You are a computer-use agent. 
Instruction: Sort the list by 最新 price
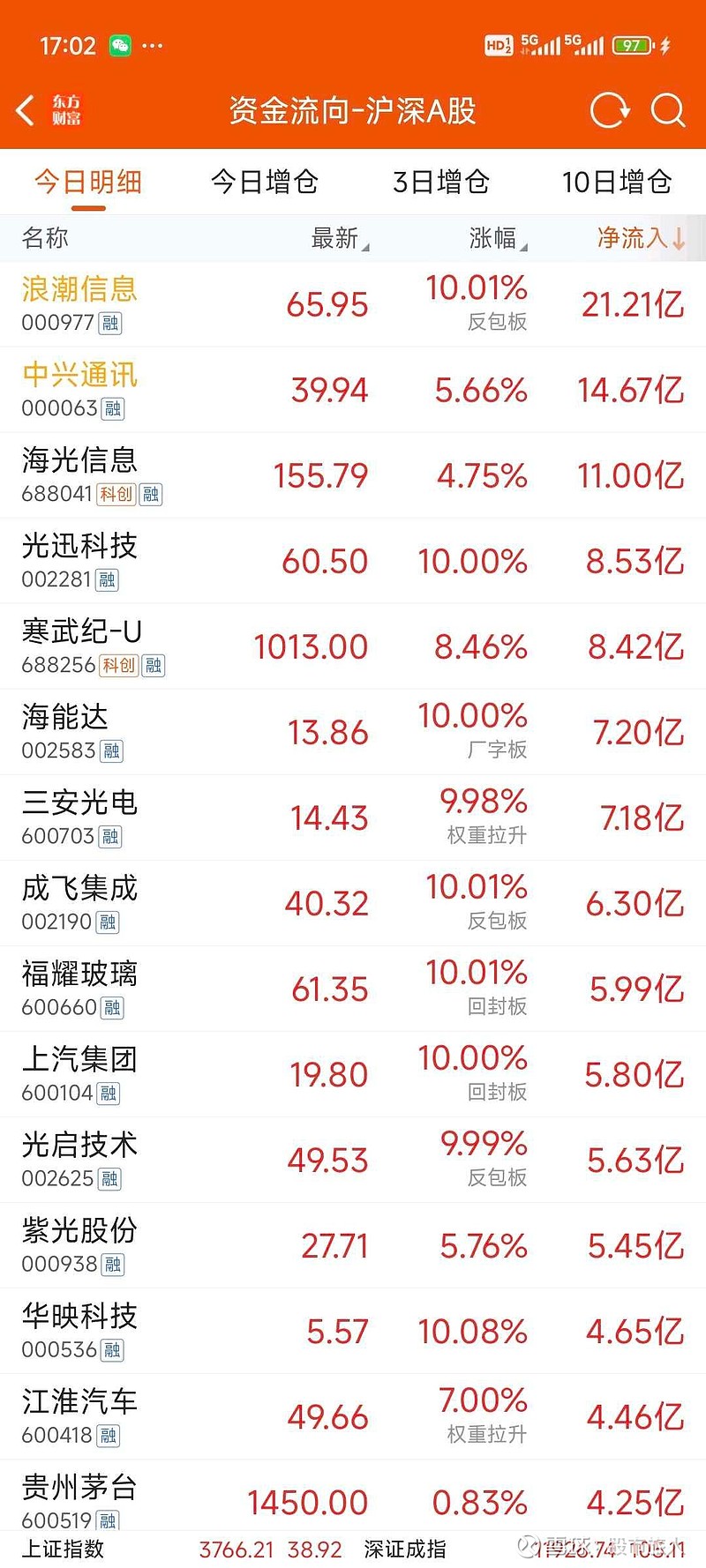click(335, 238)
